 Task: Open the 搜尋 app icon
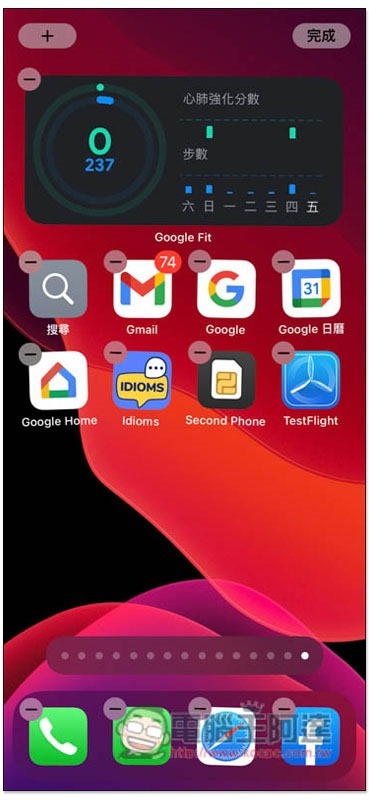[x=58, y=289]
